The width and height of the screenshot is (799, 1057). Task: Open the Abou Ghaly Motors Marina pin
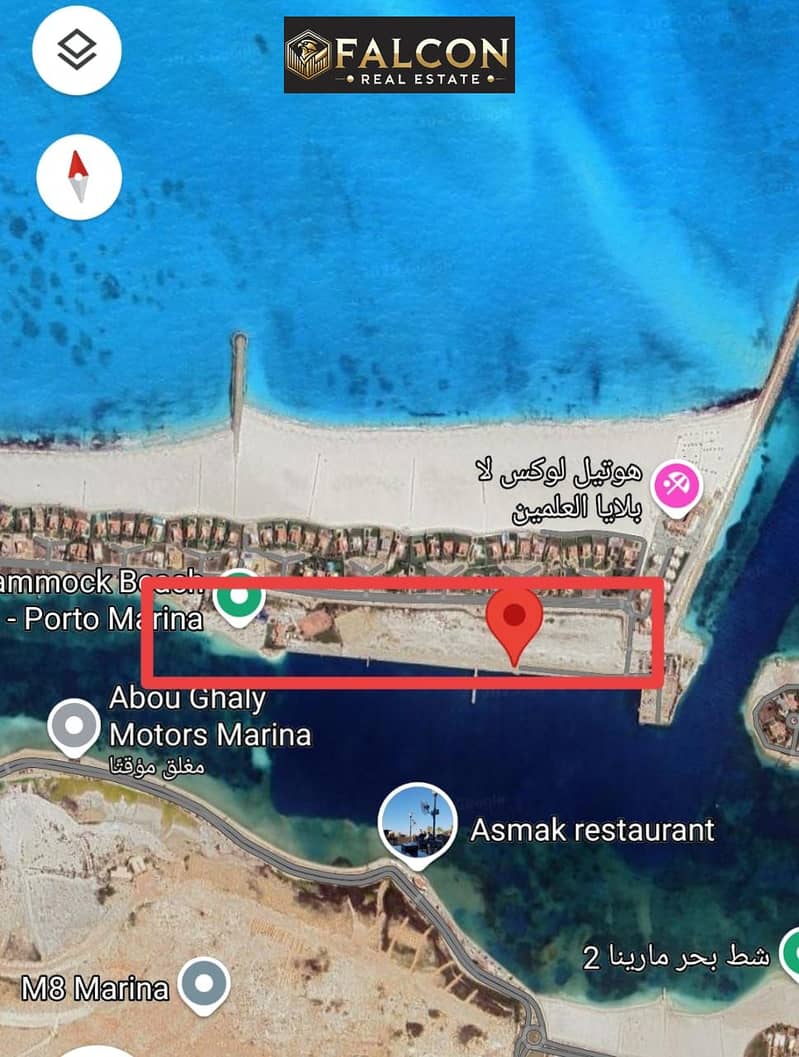[75, 725]
